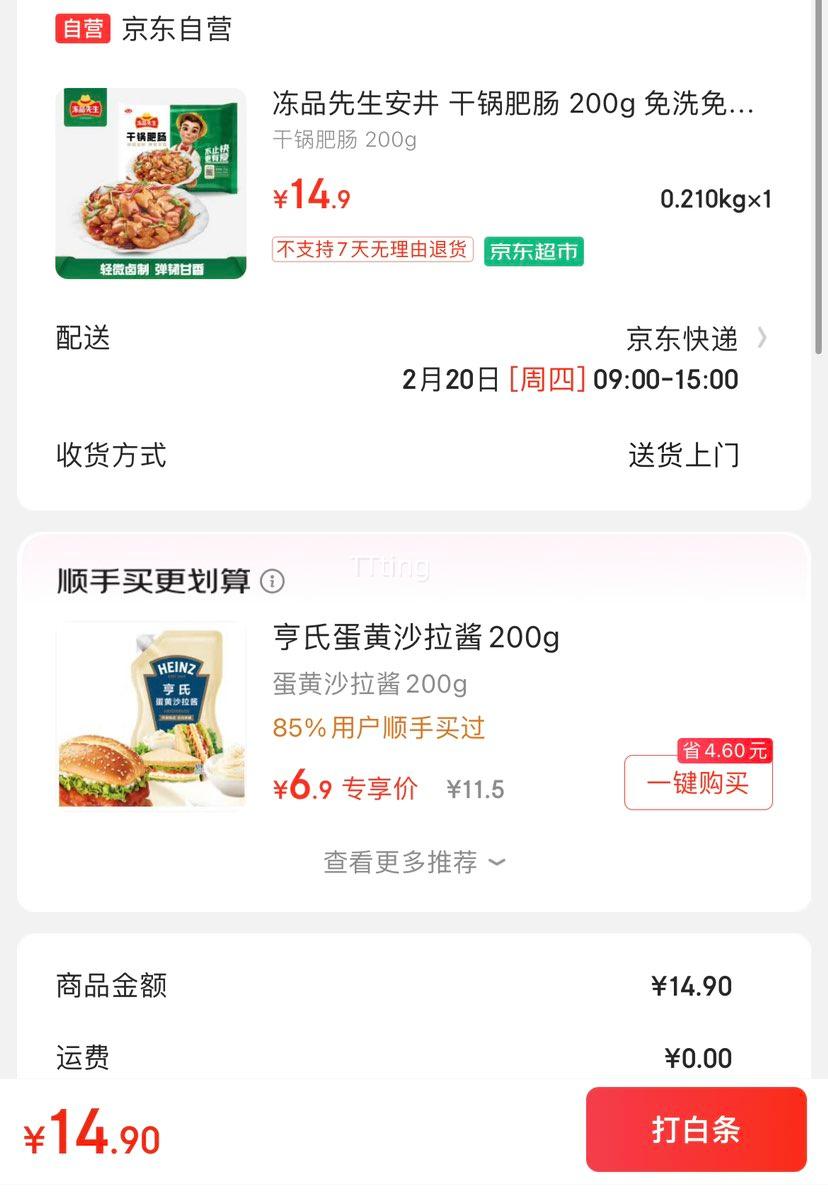View the 干锅肥肠 product thumbnail image

point(151,183)
